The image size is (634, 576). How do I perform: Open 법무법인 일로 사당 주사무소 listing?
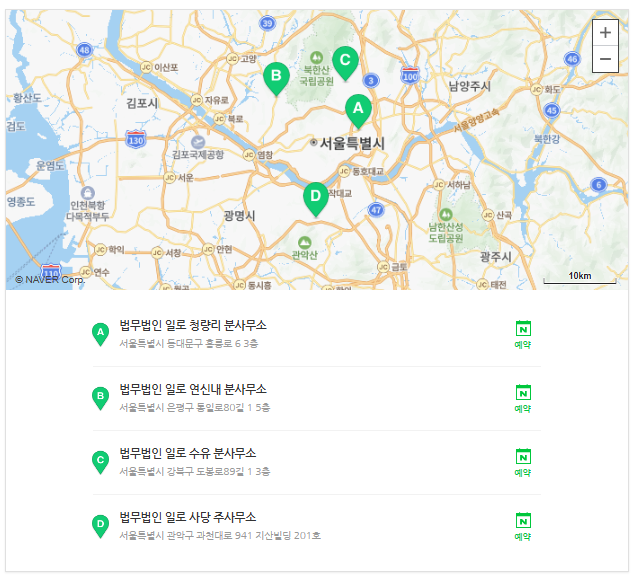pyautogui.click(x=187, y=517)
